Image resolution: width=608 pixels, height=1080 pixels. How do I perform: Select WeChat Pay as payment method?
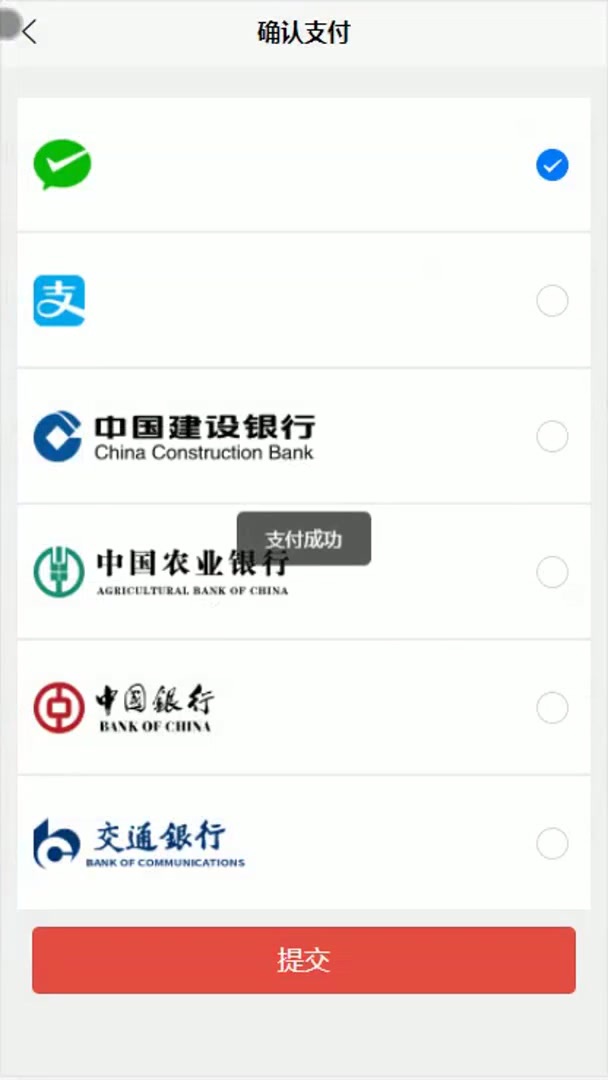[x=552, y=165]
